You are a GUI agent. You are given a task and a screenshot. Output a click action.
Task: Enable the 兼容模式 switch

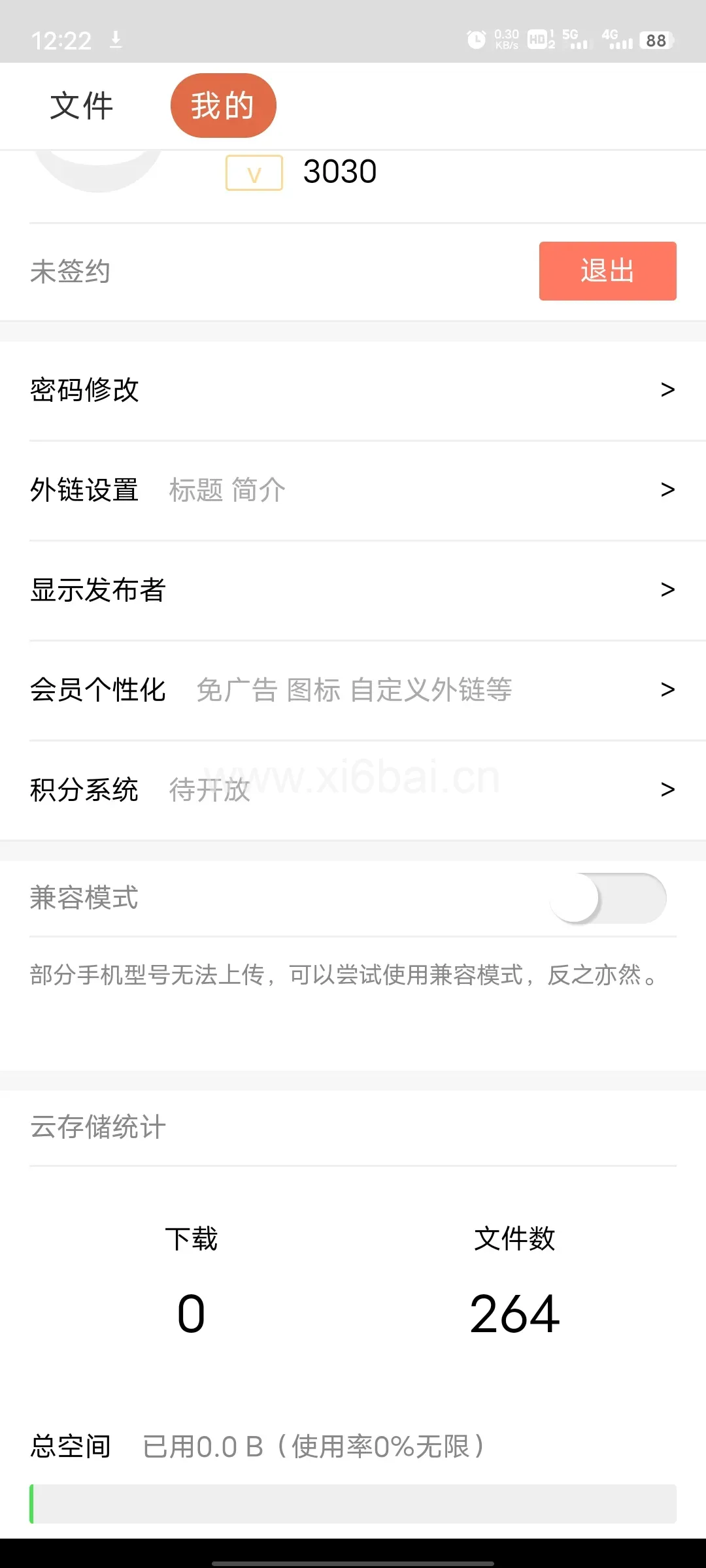[608, 898]
